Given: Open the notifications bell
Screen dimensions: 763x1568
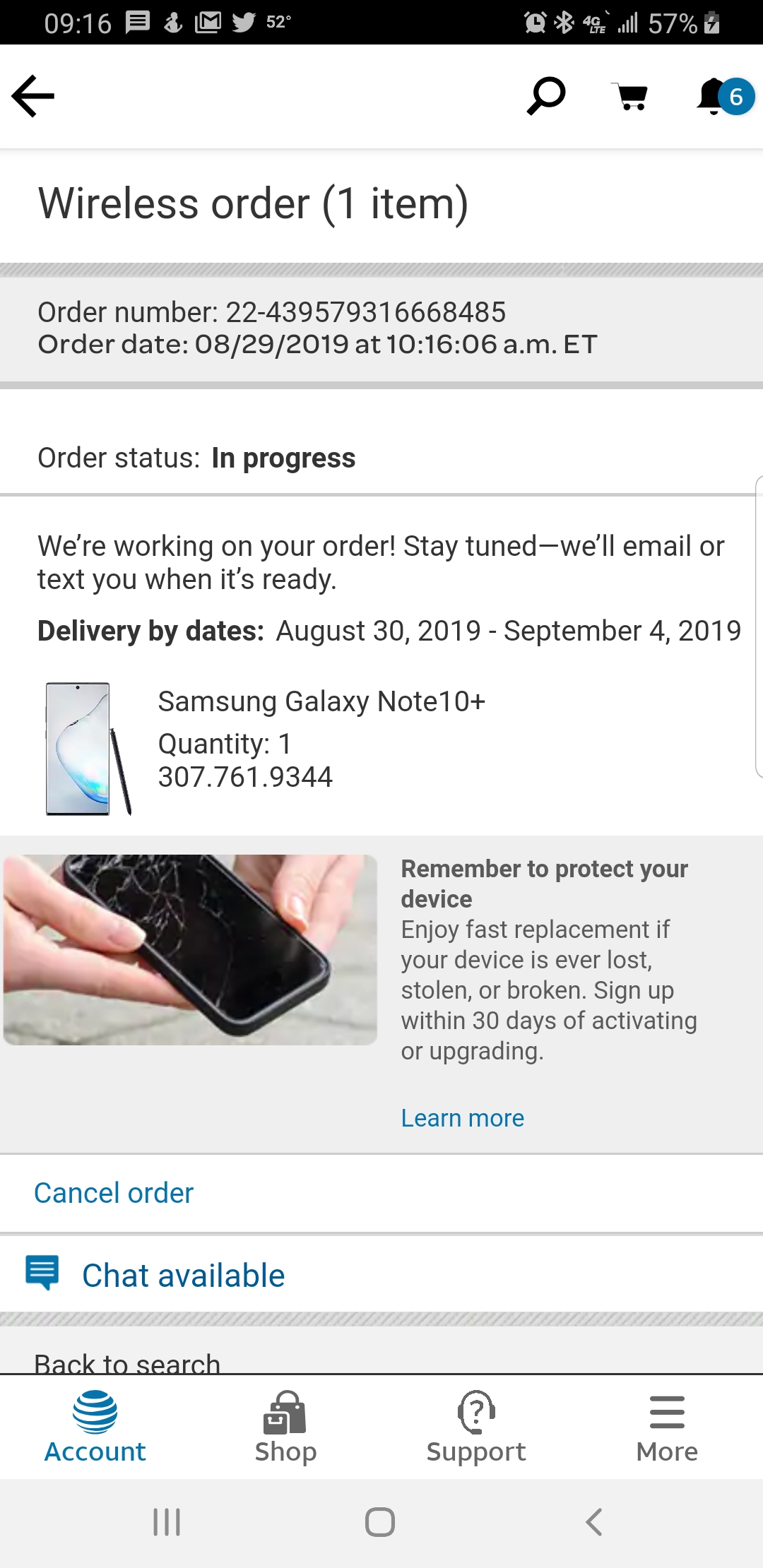Looking at the screenshot, I should 715,96.
